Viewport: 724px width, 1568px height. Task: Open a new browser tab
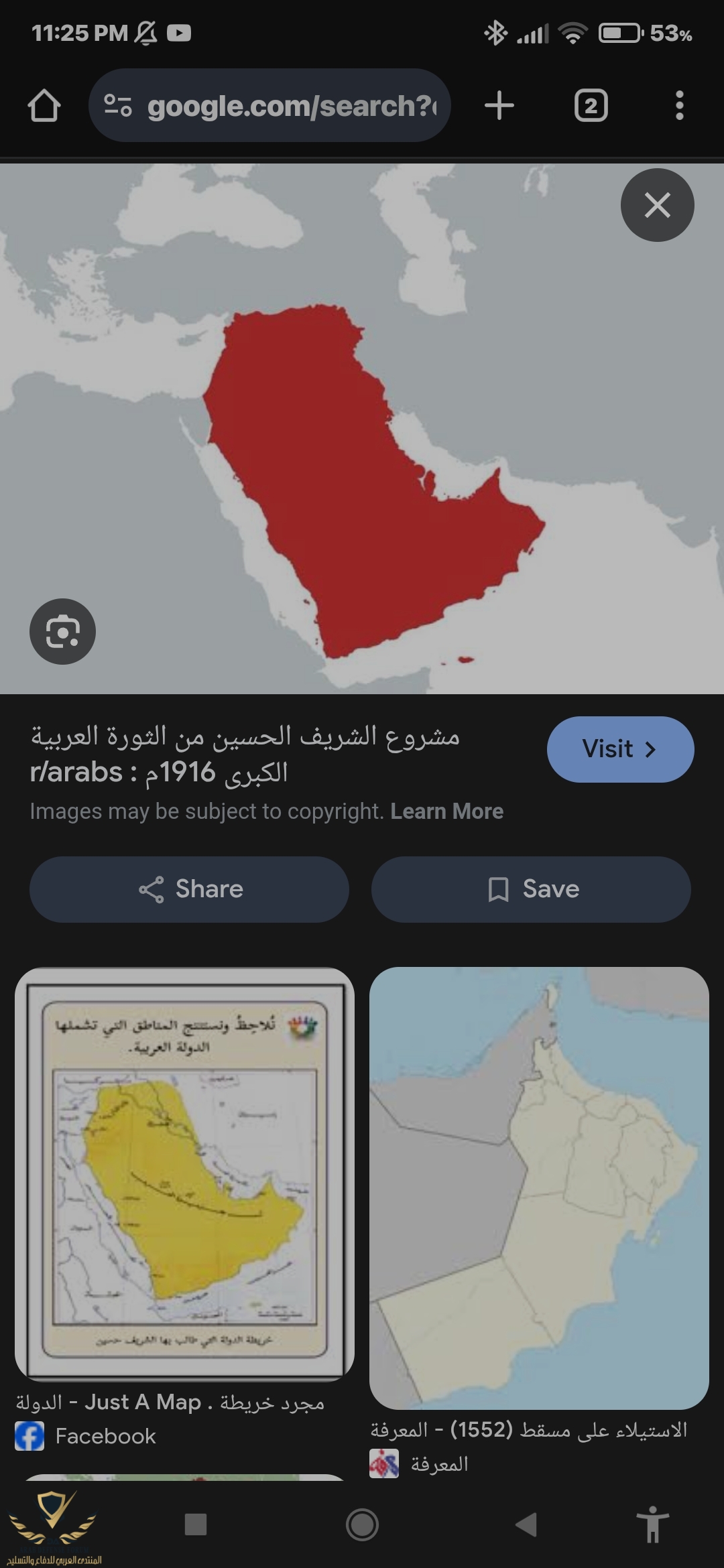click(x=499, y=106)
